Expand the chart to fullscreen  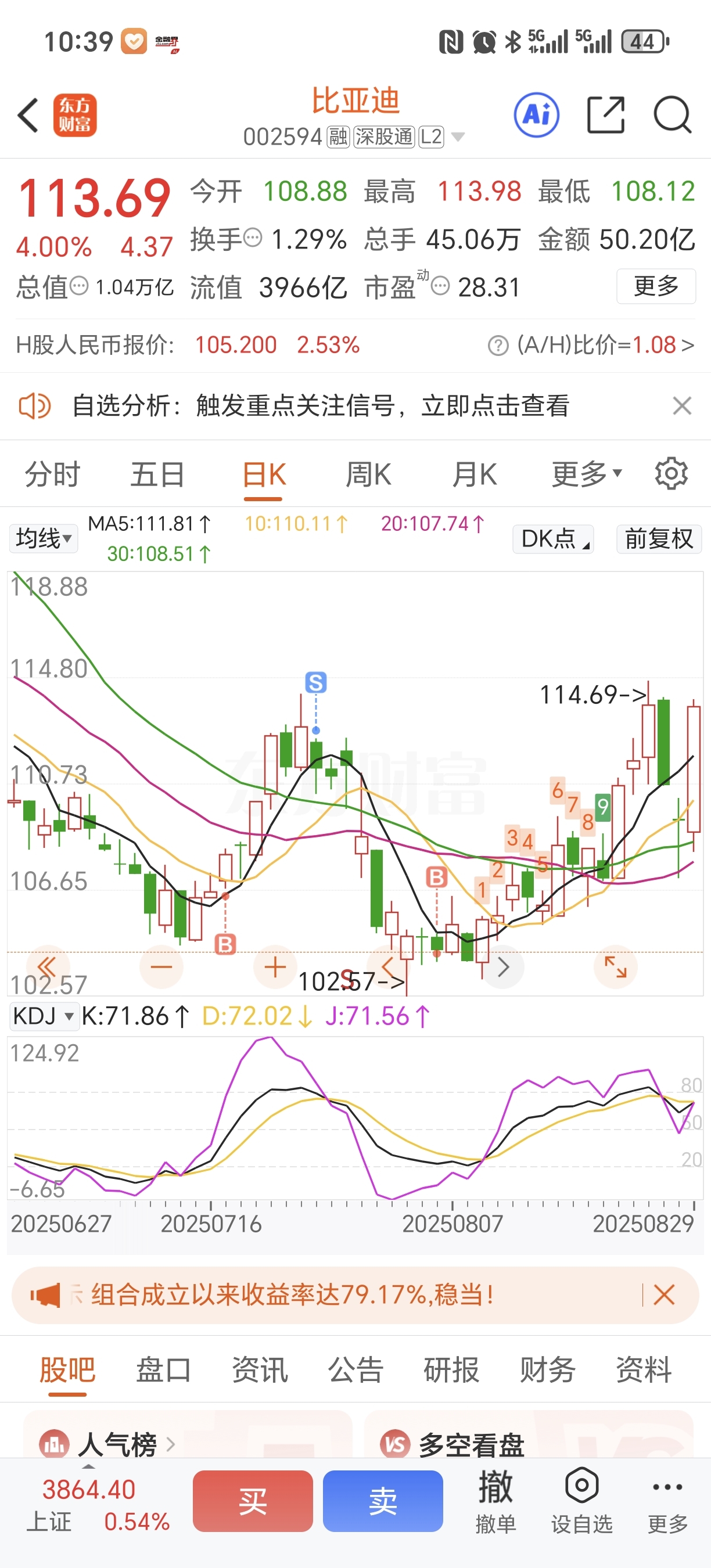pos(615,966)
